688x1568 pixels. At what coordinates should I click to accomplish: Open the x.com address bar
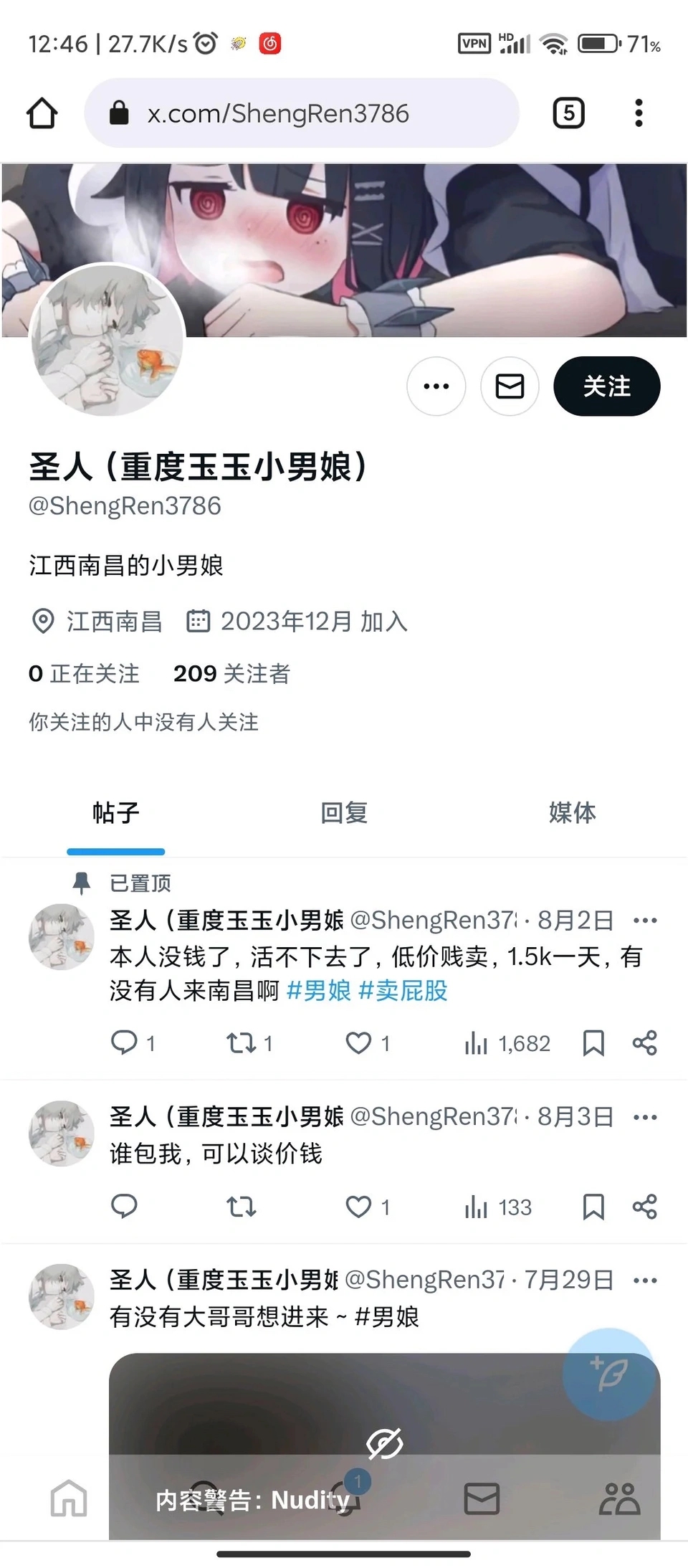click(x=301, y=113)
